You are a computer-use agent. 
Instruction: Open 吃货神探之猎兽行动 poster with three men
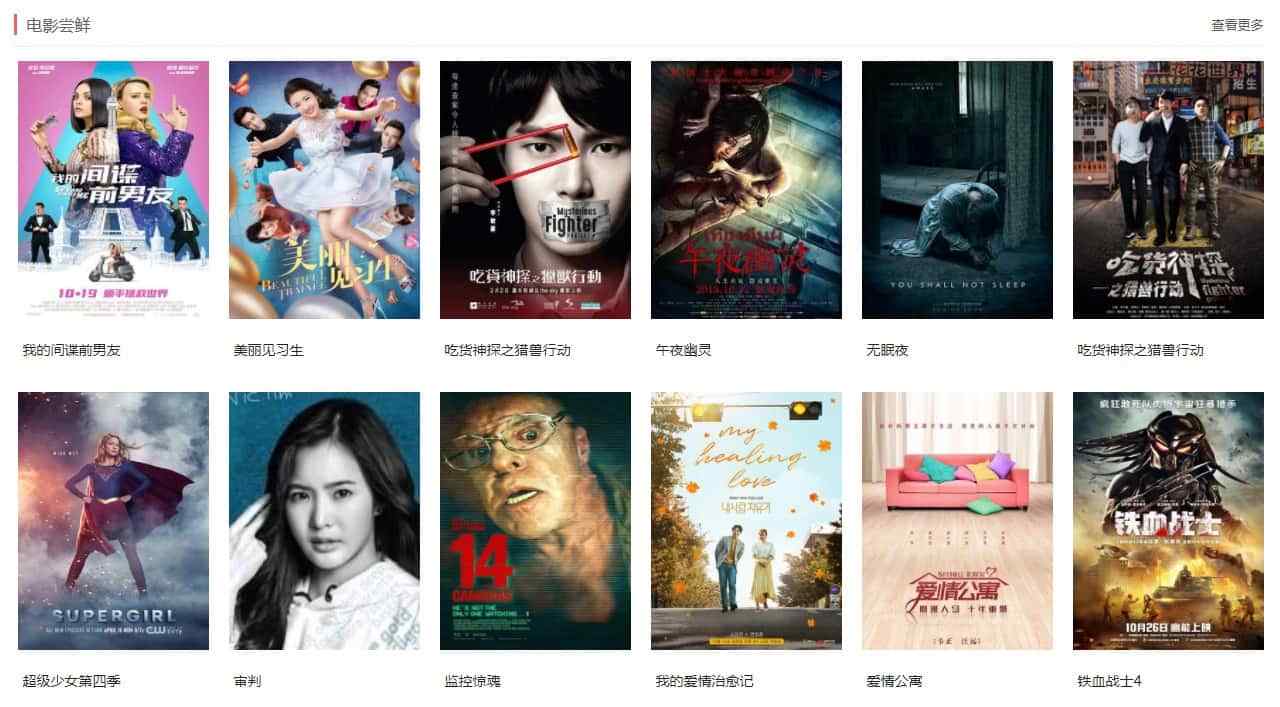[1168, 190]
